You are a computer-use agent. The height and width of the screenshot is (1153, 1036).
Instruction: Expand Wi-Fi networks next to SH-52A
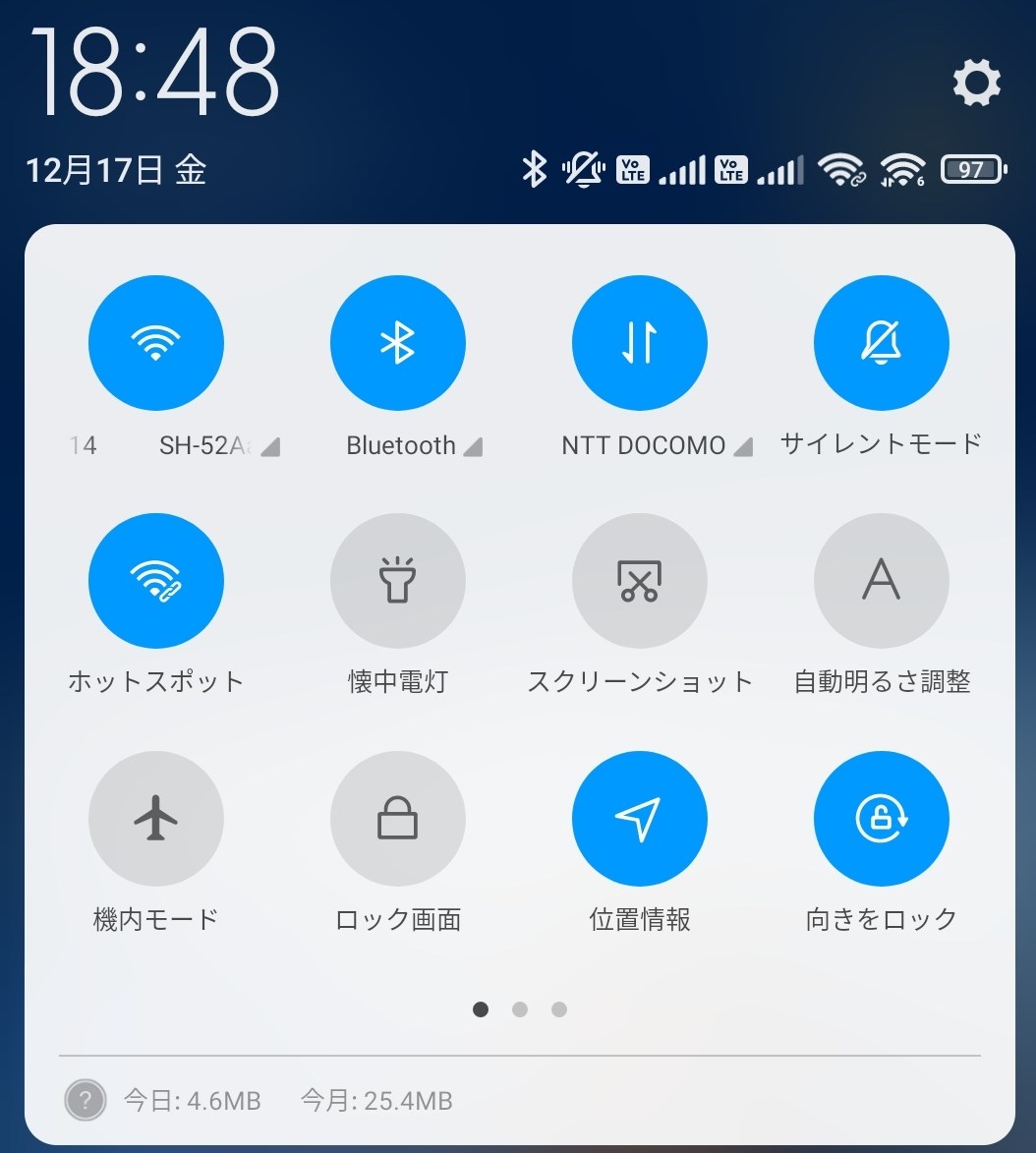point(270,447)
